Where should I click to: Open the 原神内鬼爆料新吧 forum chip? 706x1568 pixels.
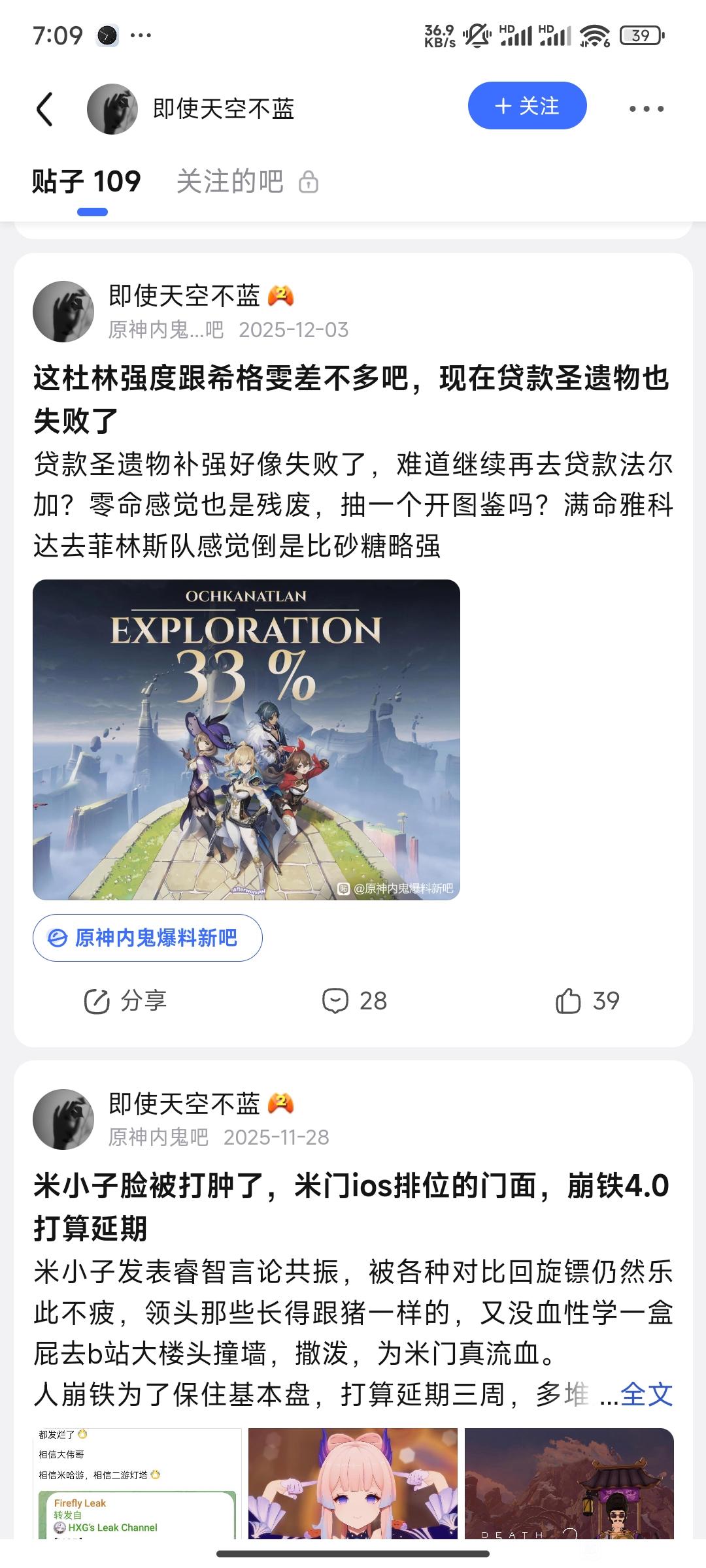pos(148,938)
